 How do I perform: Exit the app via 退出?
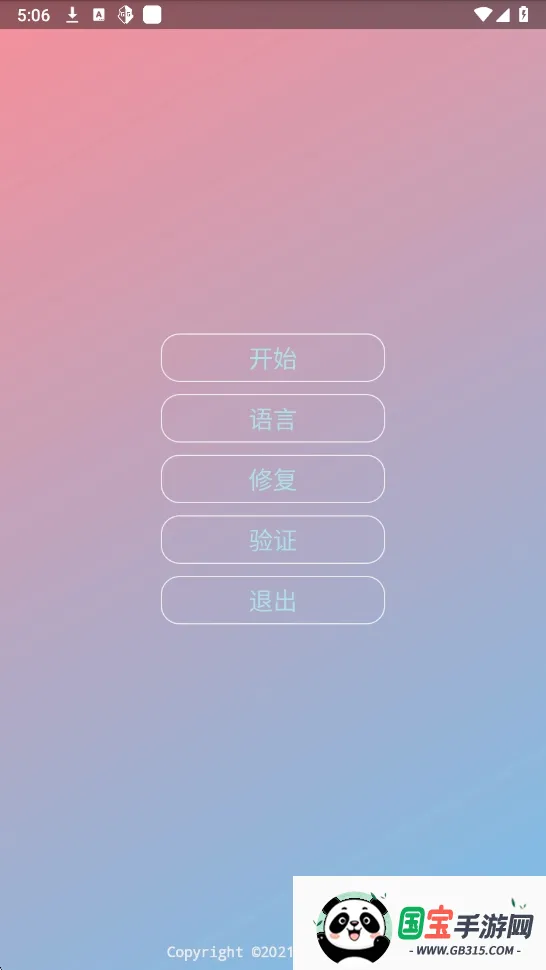[273, 600]
